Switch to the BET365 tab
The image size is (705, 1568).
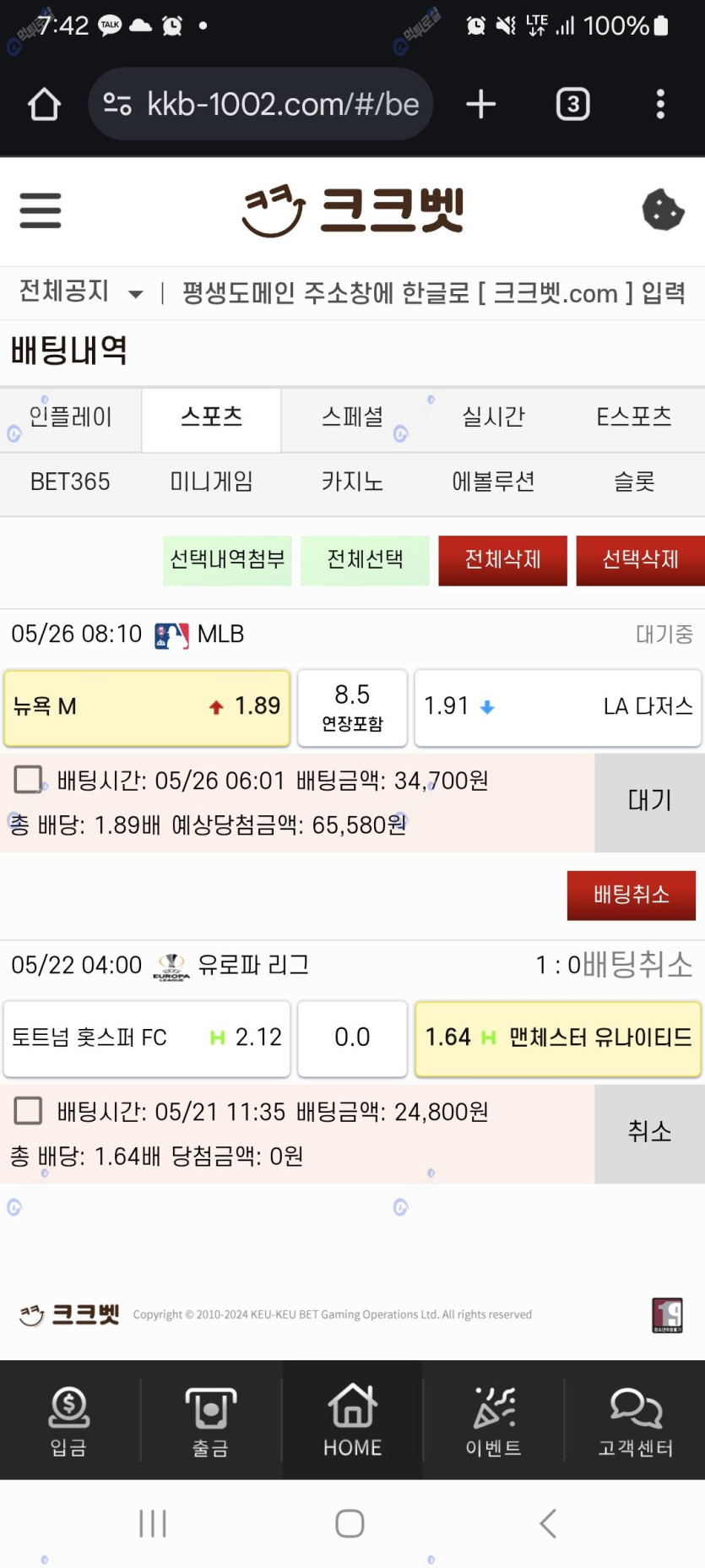tap(71, 482)
